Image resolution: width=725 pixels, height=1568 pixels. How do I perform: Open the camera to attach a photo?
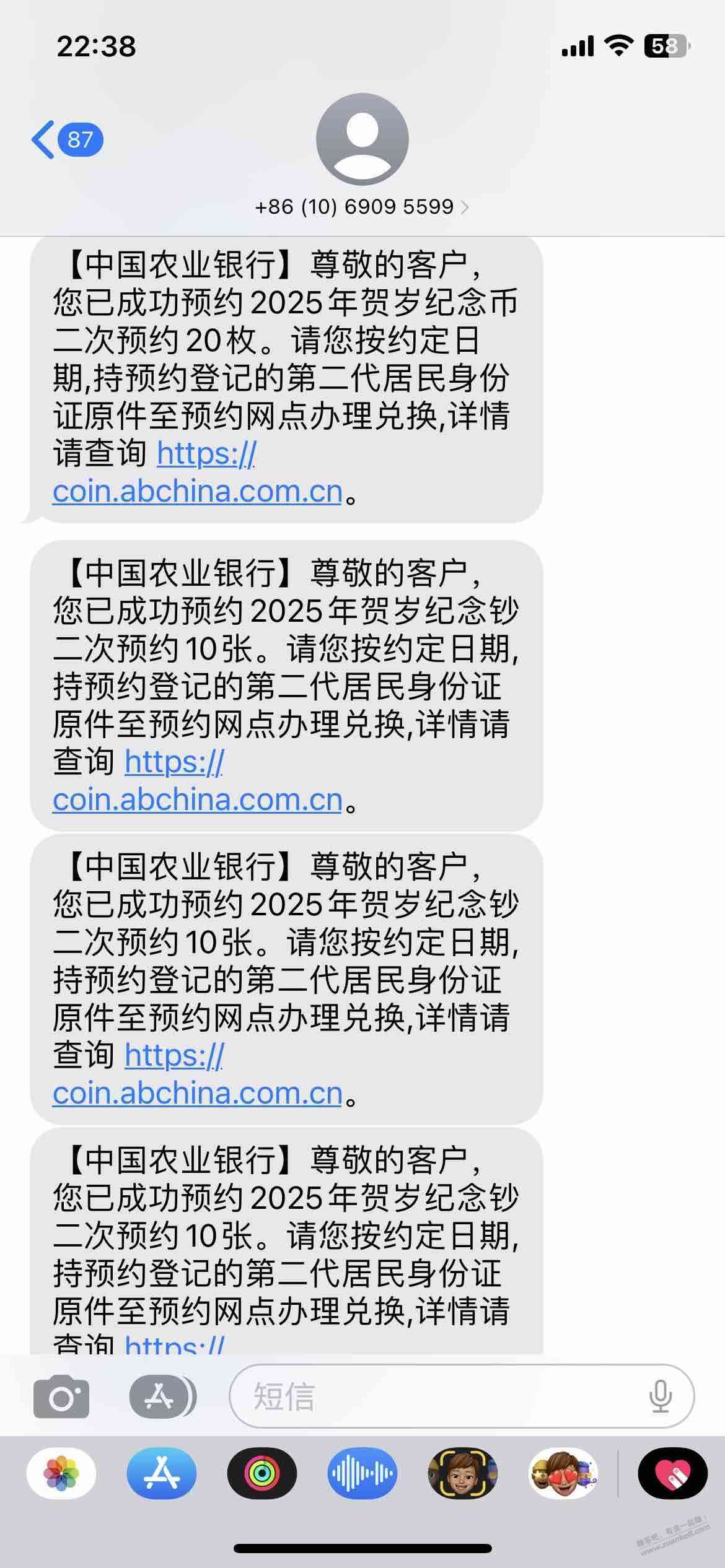(x=61, y=1397)
